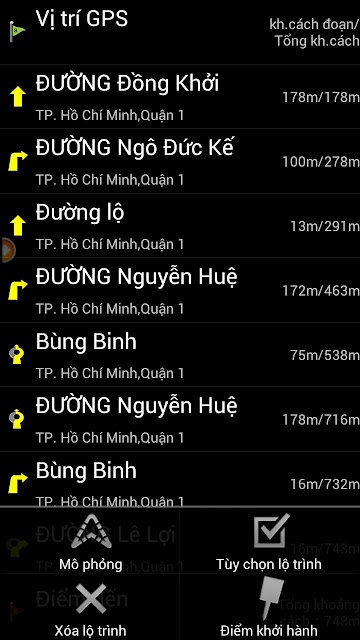This screenshot has height=640, width=360.
Task: Delete route with Xóa lộ trình
Action: 90,607
